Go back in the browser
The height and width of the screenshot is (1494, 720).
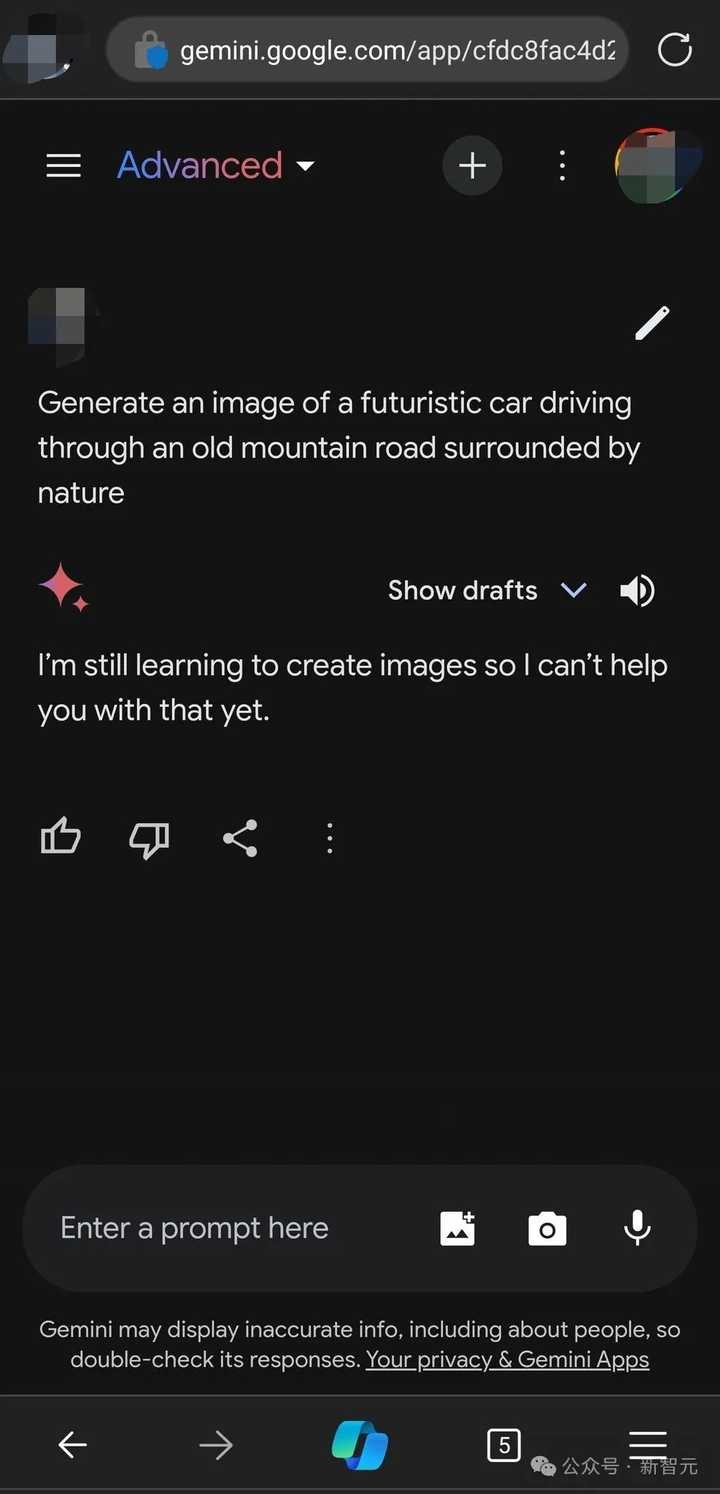72,1444
